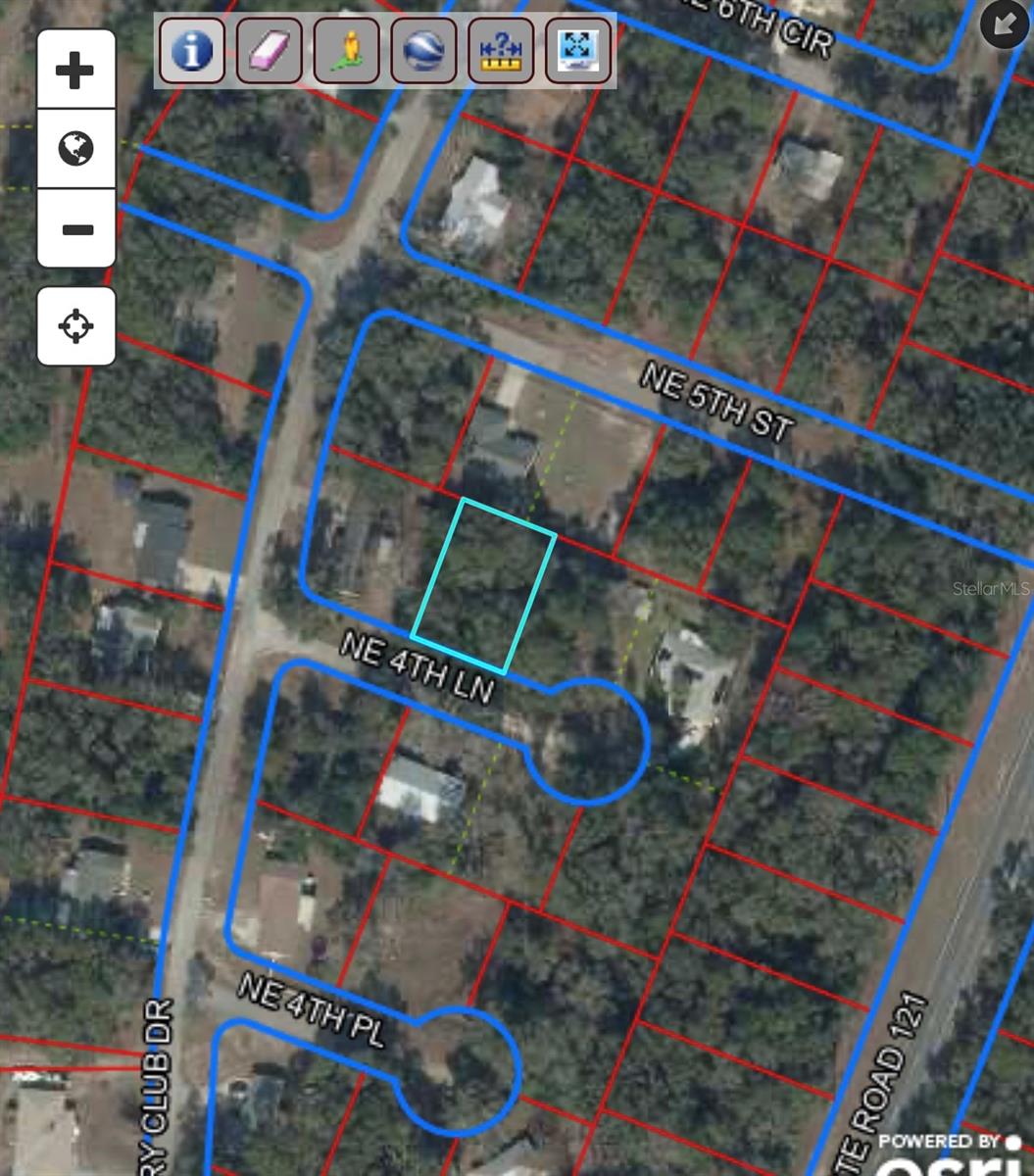Select the info identify tool

tap(192, 50)
